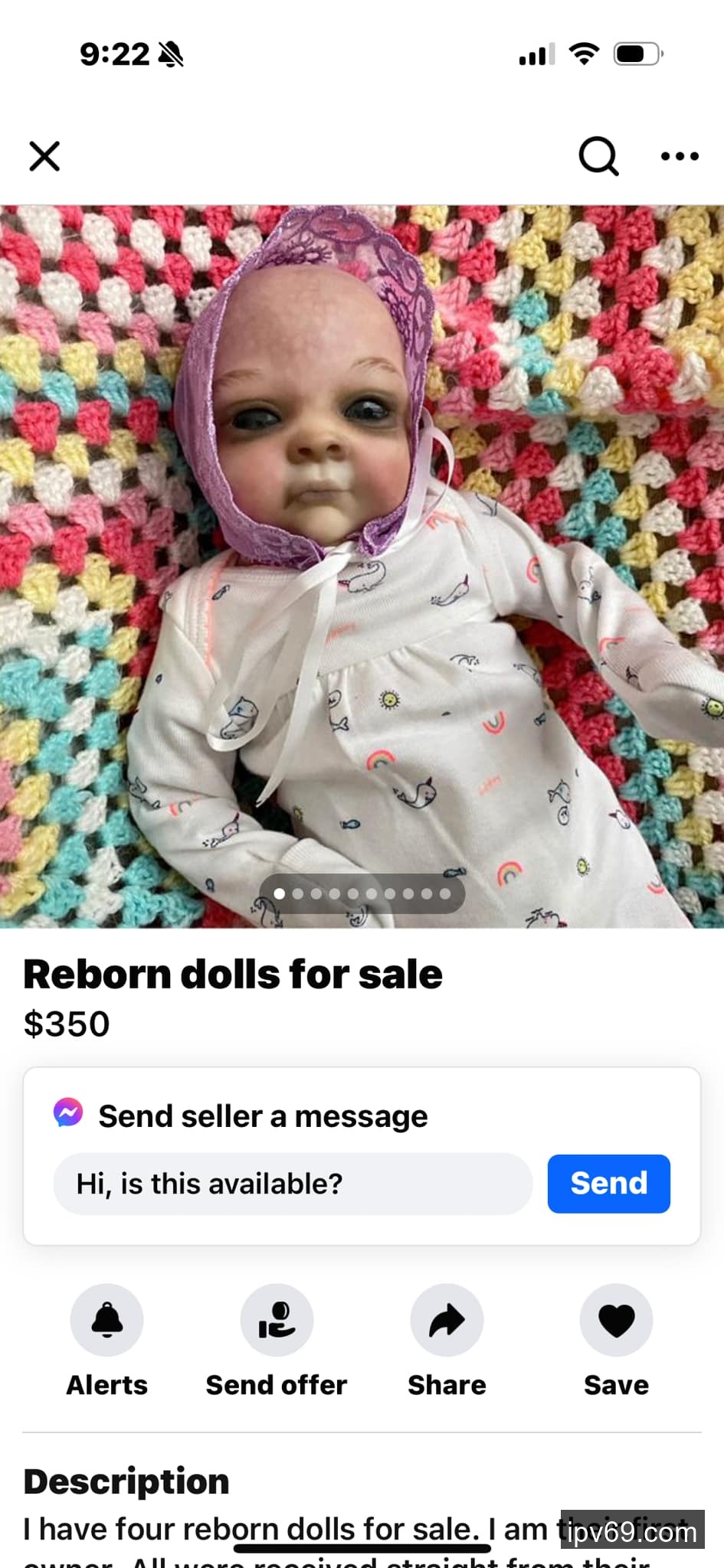Close the listing with the X icon
Viewport: 724px width, 1568px height.
click(44, 156)
